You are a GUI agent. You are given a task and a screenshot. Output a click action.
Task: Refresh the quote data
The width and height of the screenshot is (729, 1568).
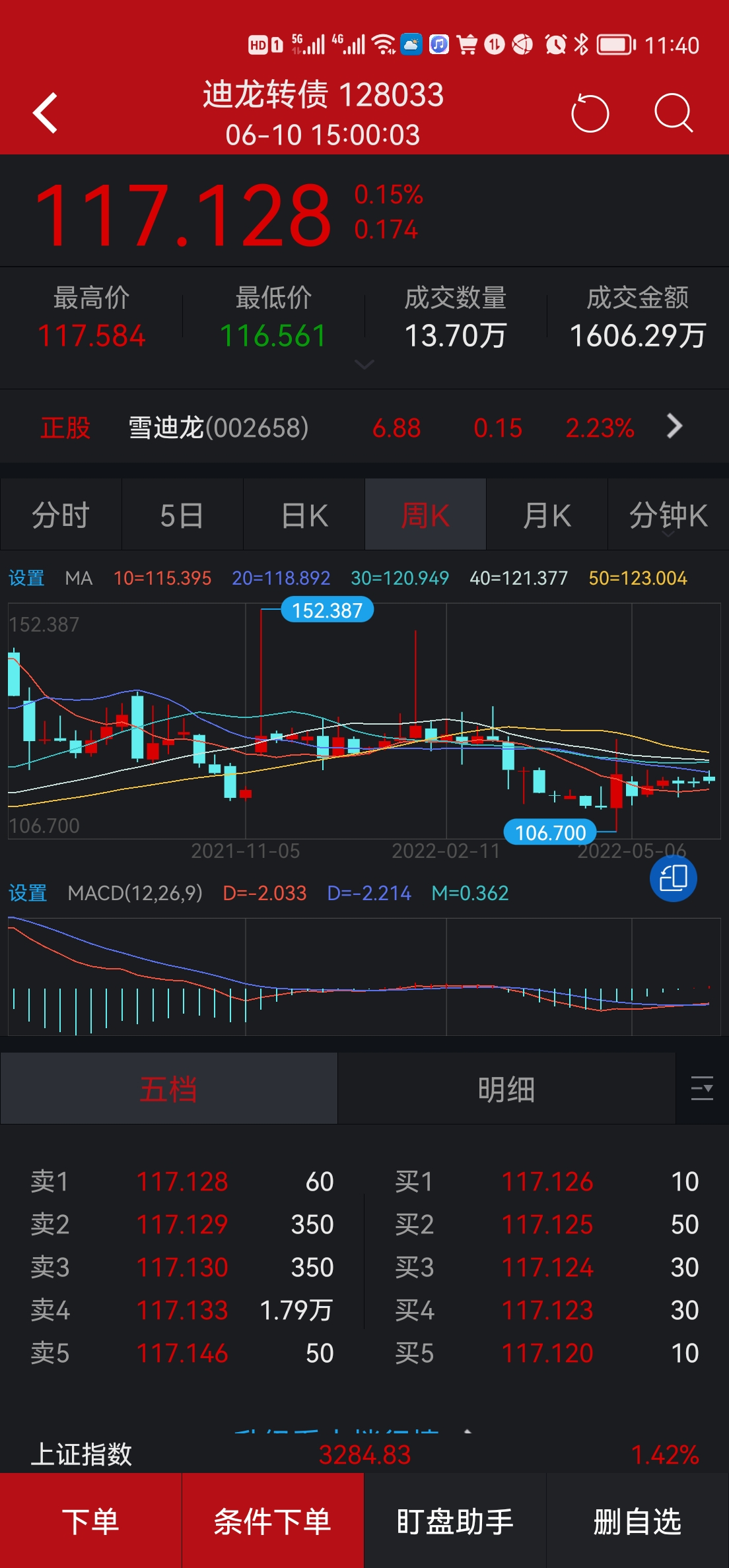click(x=590, y=114)
